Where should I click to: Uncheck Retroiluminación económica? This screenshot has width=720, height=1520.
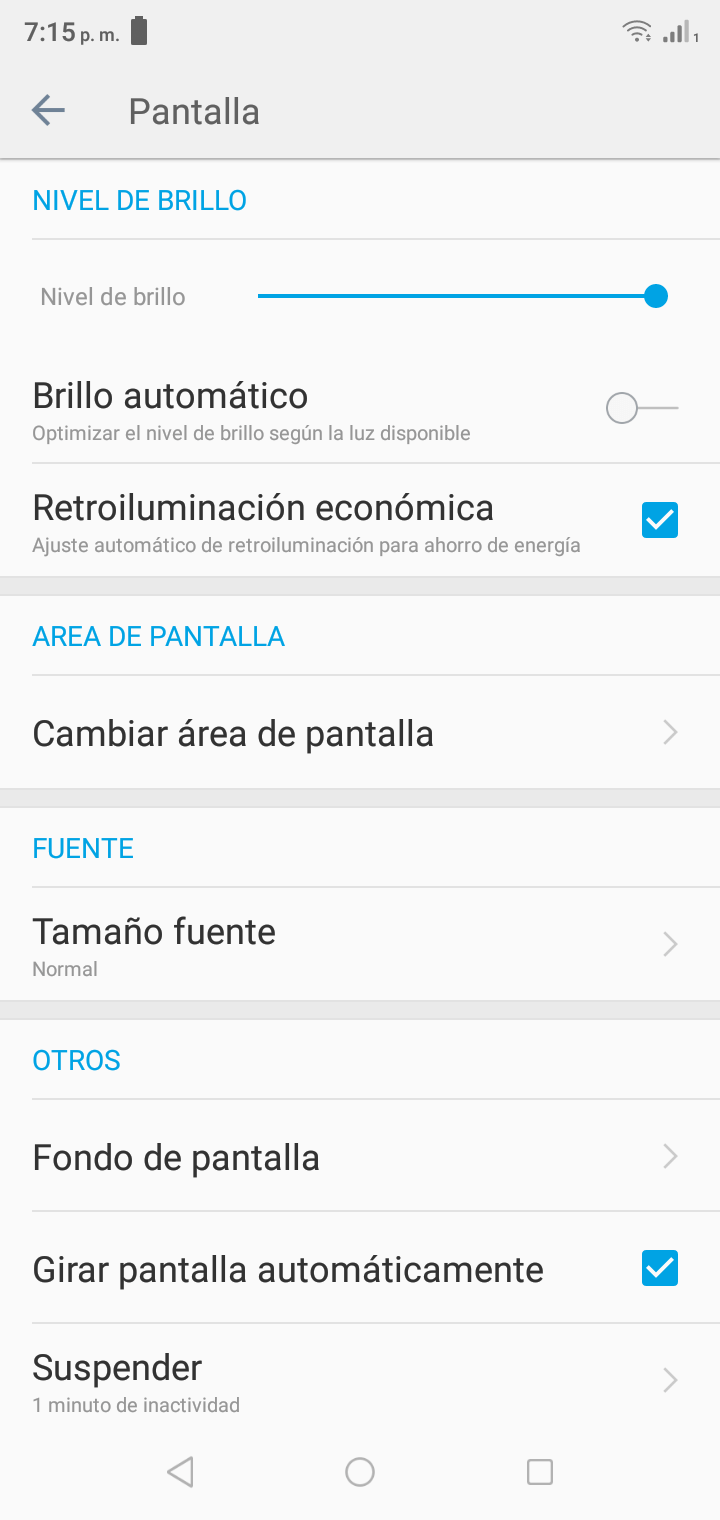[660, 520]
